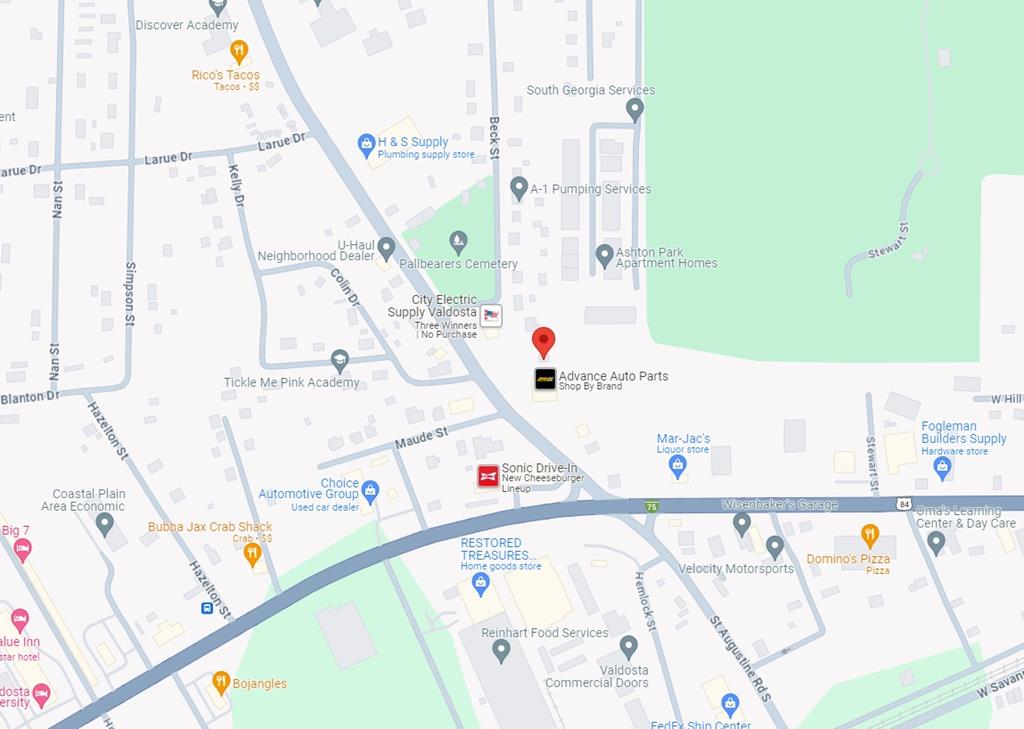The image size is (1024, 729).
Task: Select the U-Haul Neighborhood Dealer pin
Action: (x=386, y=248)
